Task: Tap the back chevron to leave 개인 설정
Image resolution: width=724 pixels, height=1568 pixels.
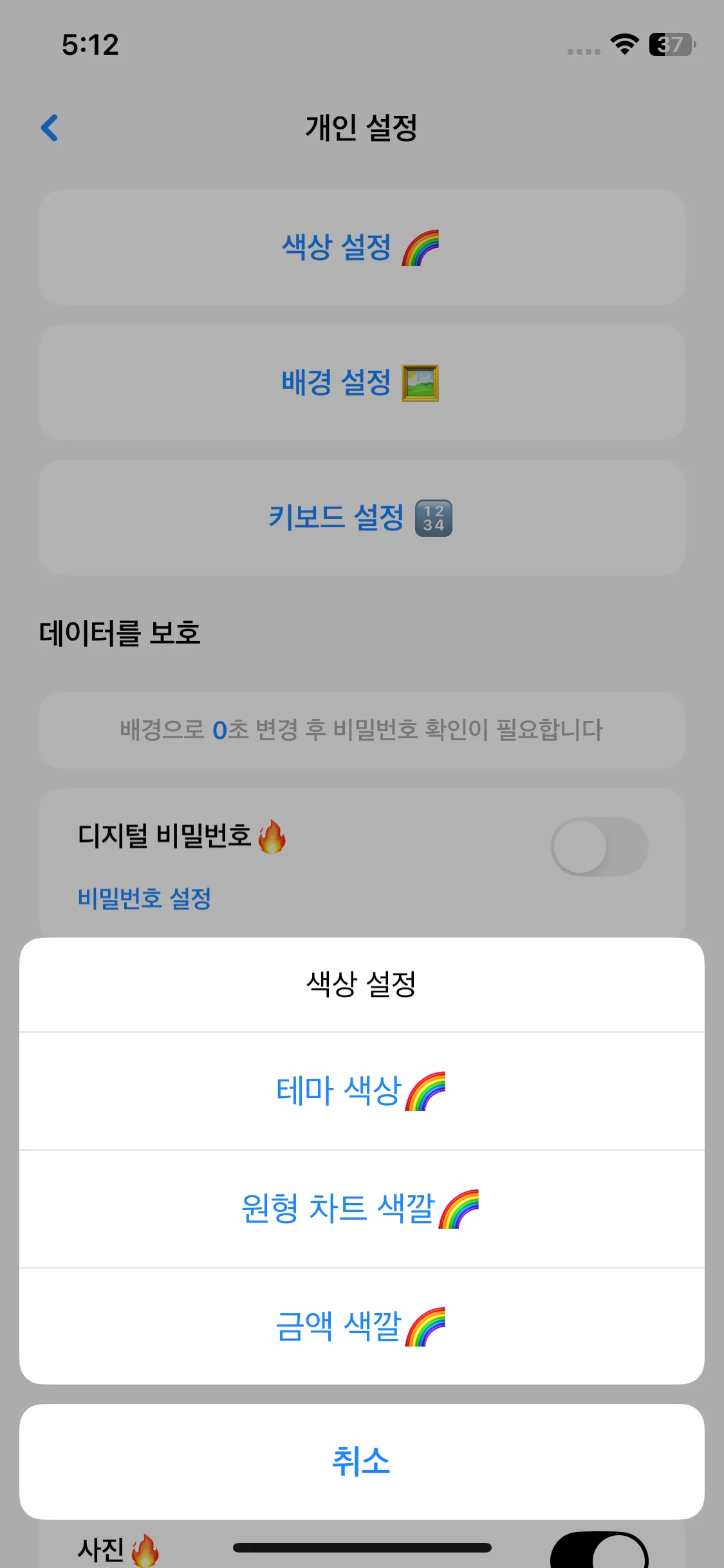Action: coord(50,127)
